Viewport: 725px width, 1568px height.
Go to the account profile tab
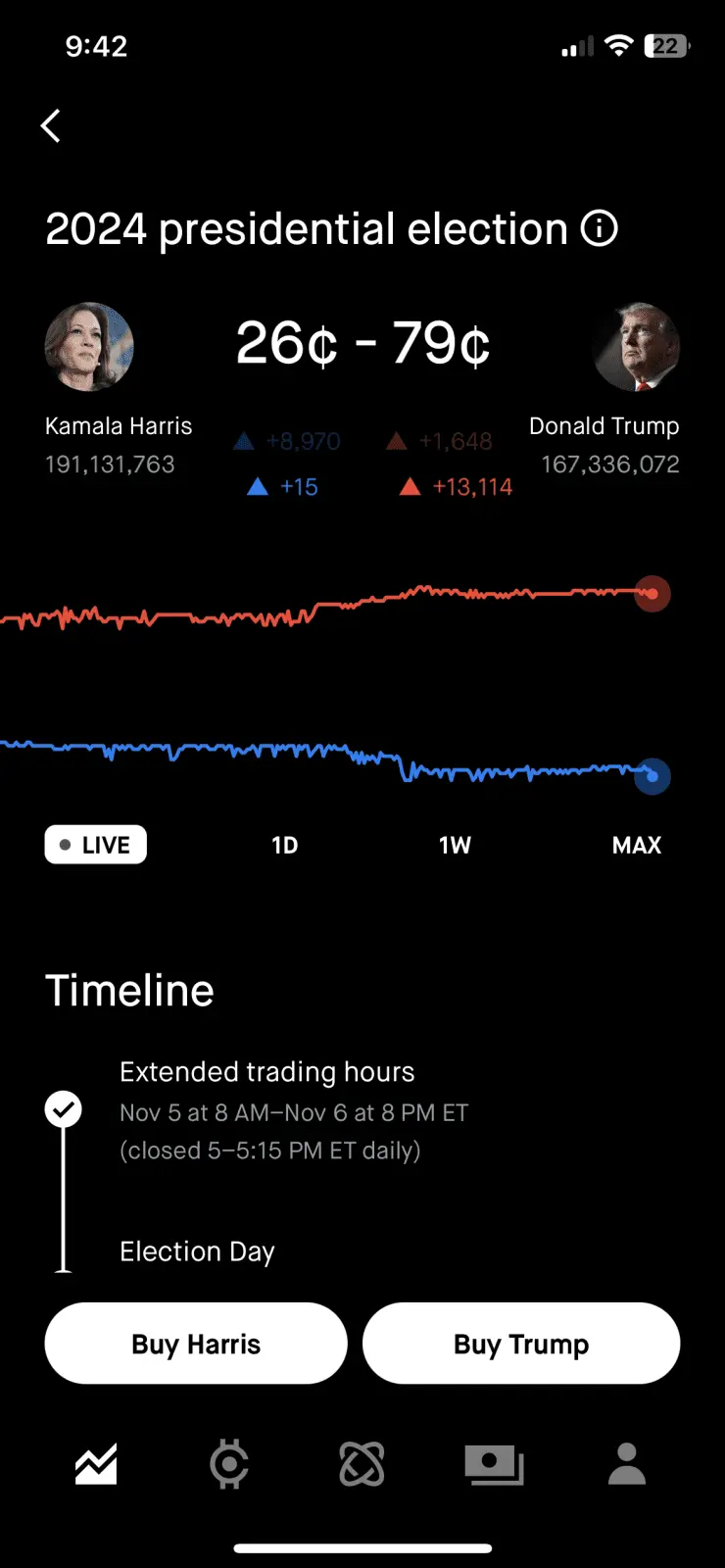coord(627,1465)
